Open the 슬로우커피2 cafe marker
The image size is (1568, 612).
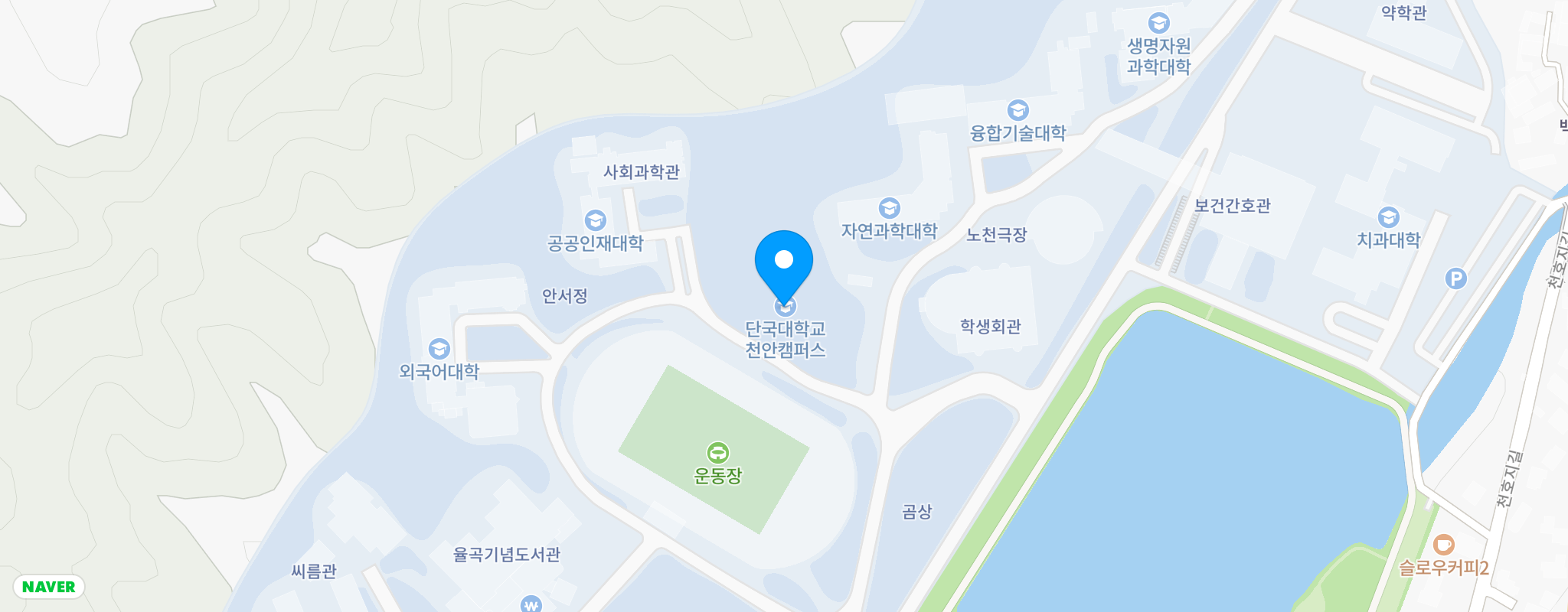1443,545
